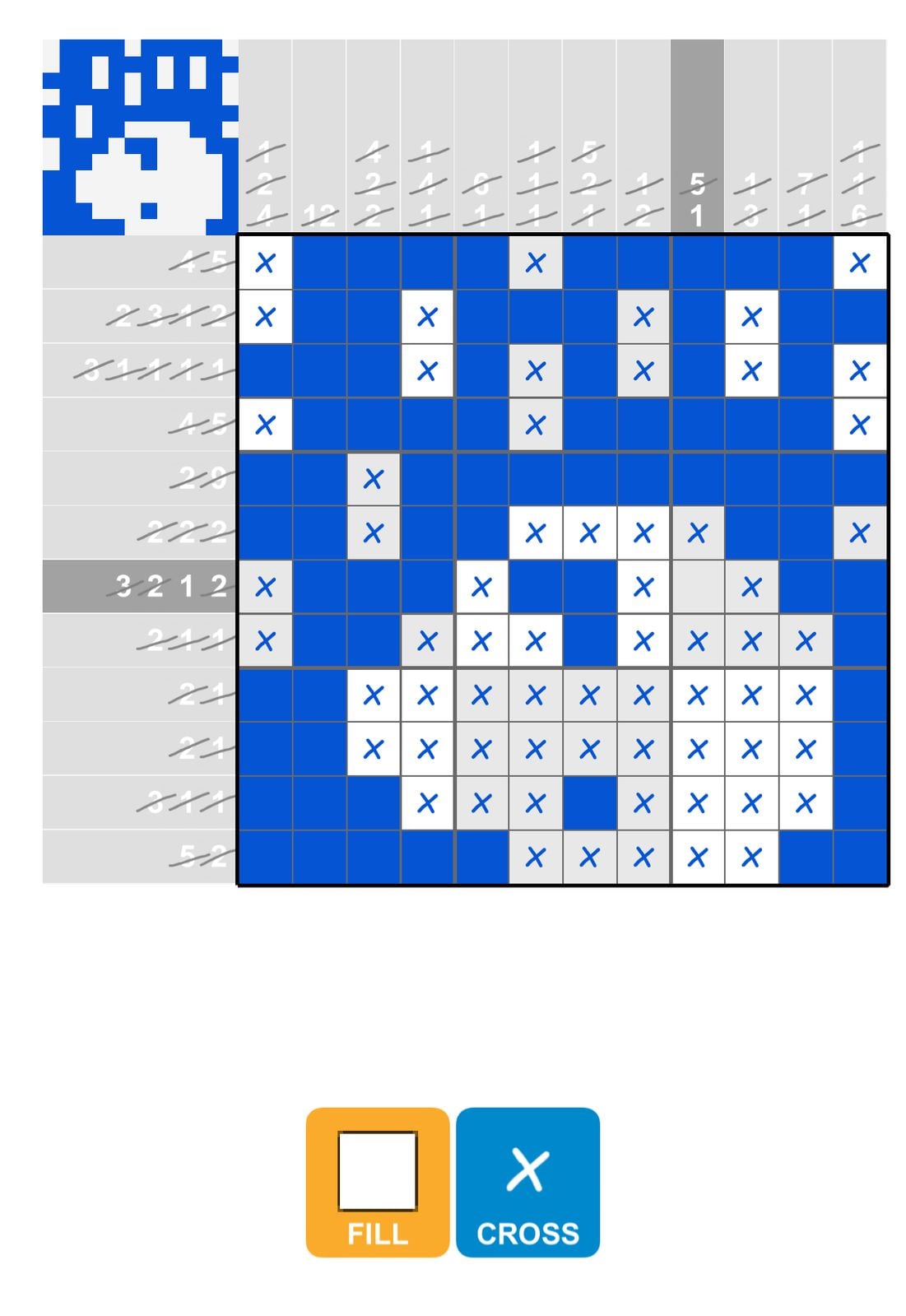Image resolution: width=906 pixels, height=1316 pixels.
Task: Select the FILL mode button
Action: (378, 1182)
